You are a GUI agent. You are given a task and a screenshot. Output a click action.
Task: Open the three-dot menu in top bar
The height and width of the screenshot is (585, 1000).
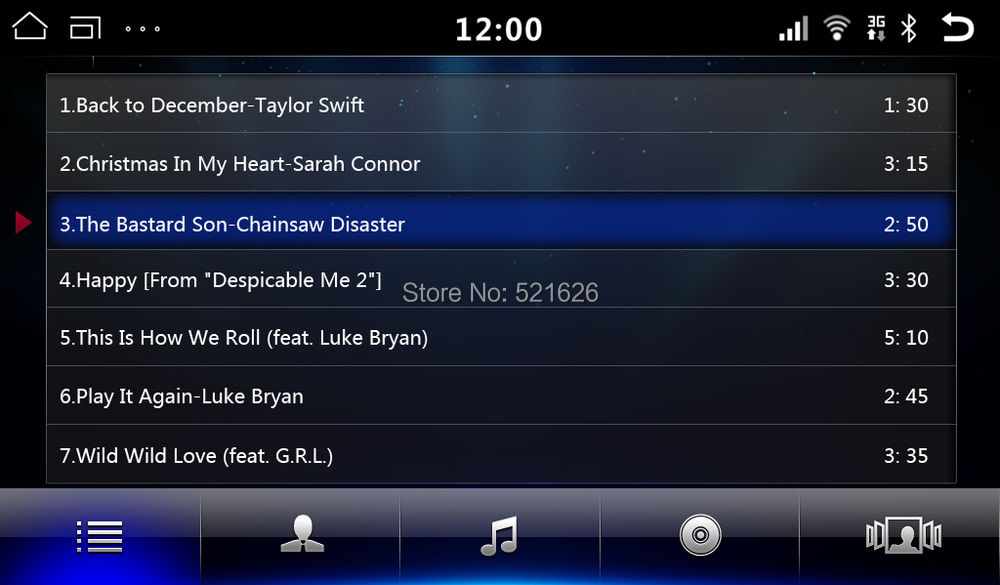click(143, 28)
